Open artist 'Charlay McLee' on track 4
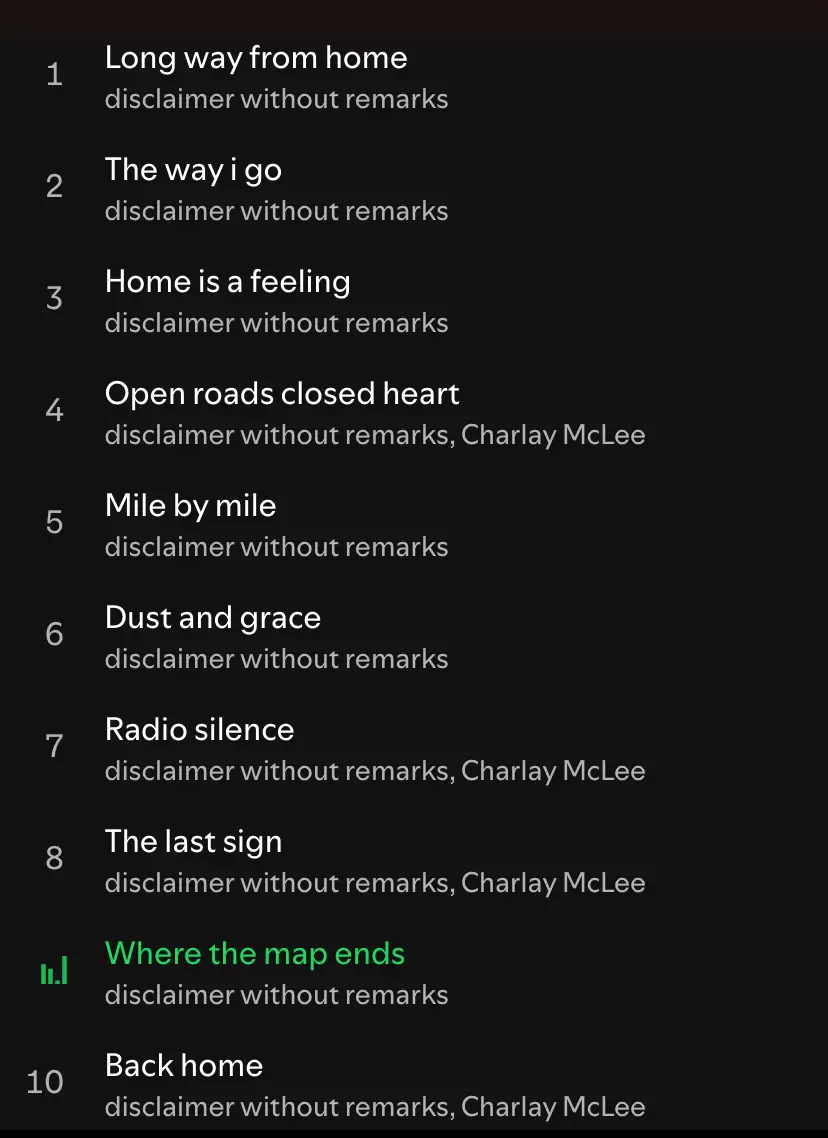 point(553,435)
